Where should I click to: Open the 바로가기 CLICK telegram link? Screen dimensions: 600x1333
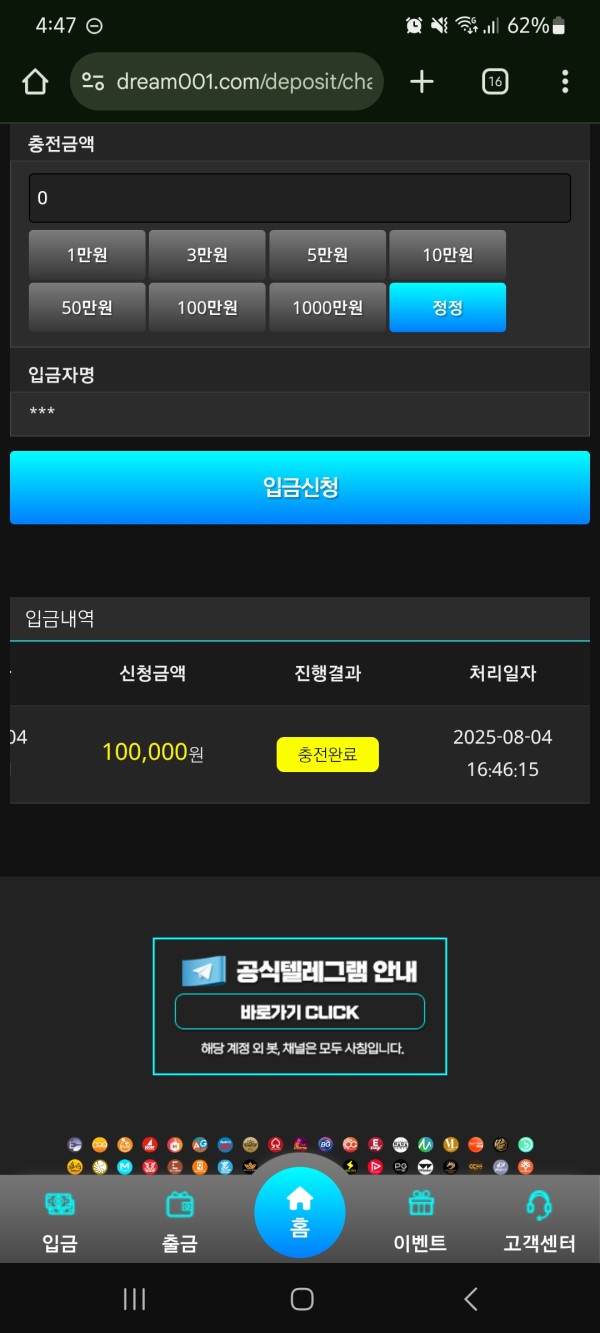tap(299, 1011)
